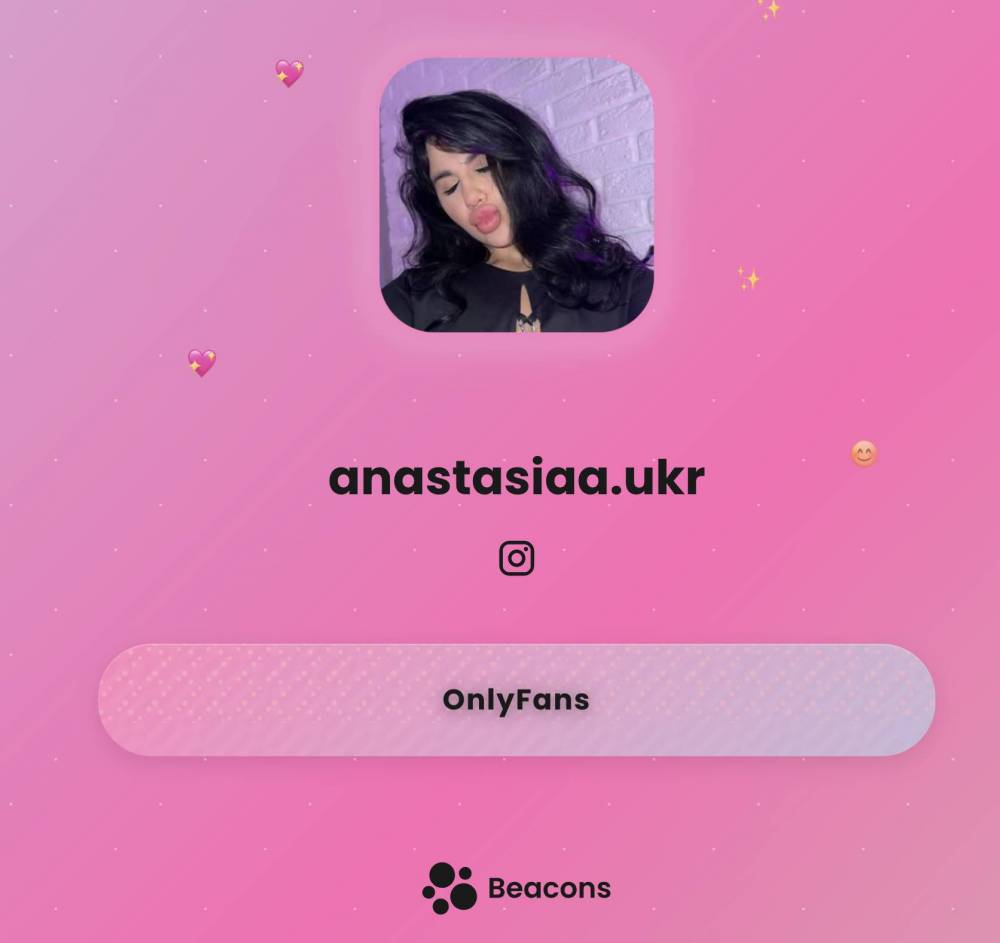
Task: Open the Instagram profile icon
Action: coord(516,558)
